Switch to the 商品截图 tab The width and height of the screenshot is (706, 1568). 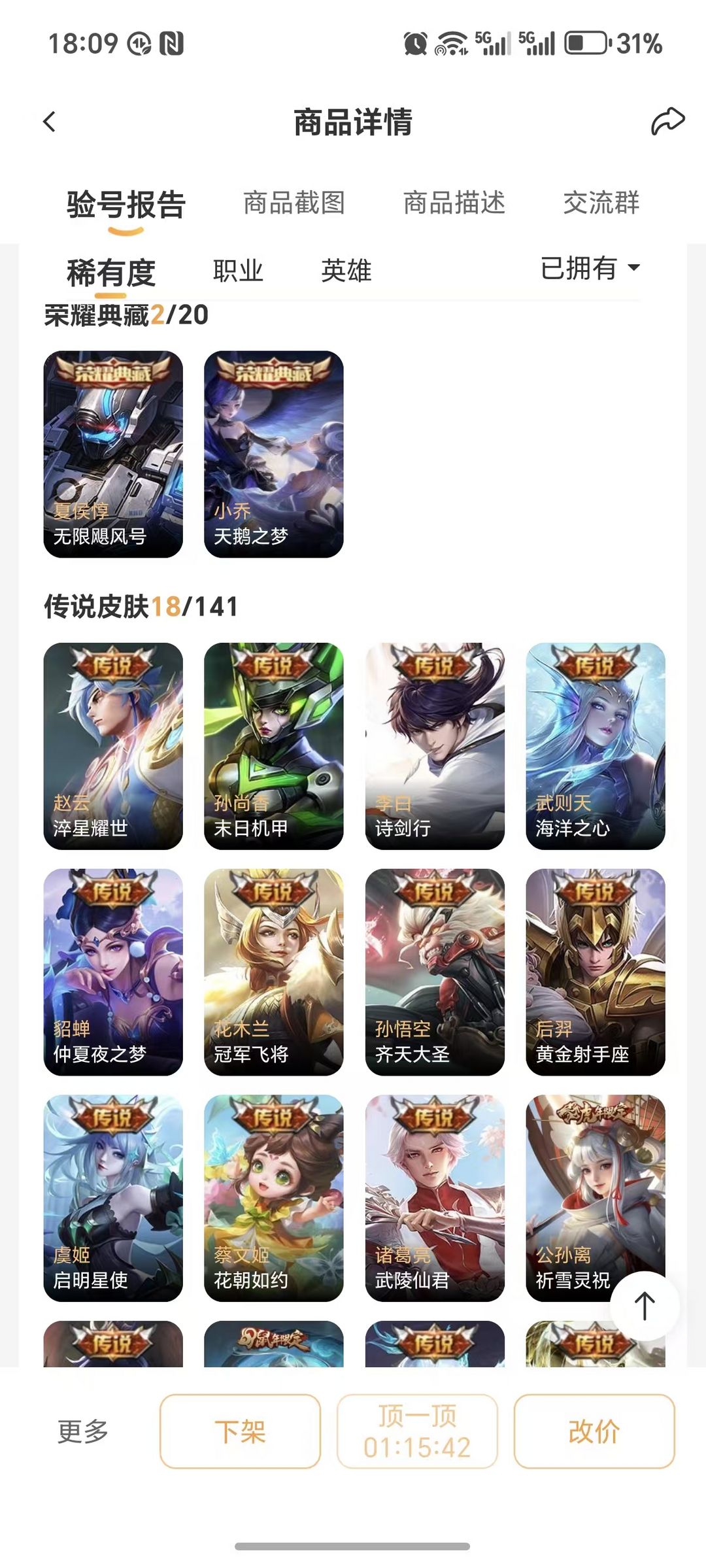294,203
